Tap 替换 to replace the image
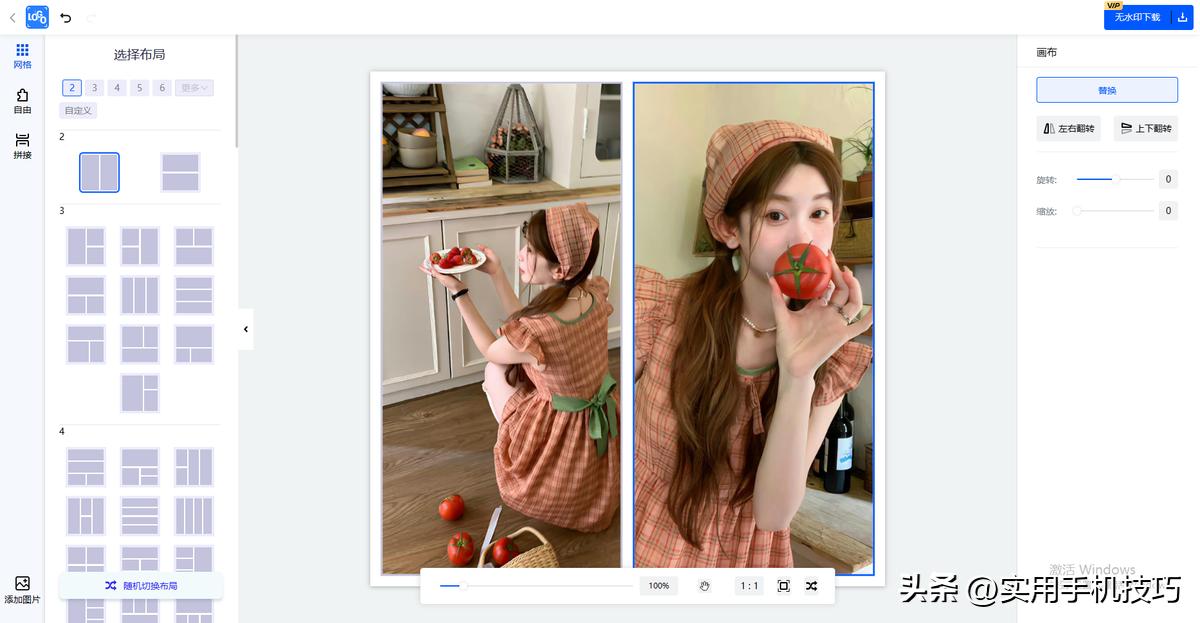The height and width of the screenshot is (623, 1200). click(x=1106, y=90)
